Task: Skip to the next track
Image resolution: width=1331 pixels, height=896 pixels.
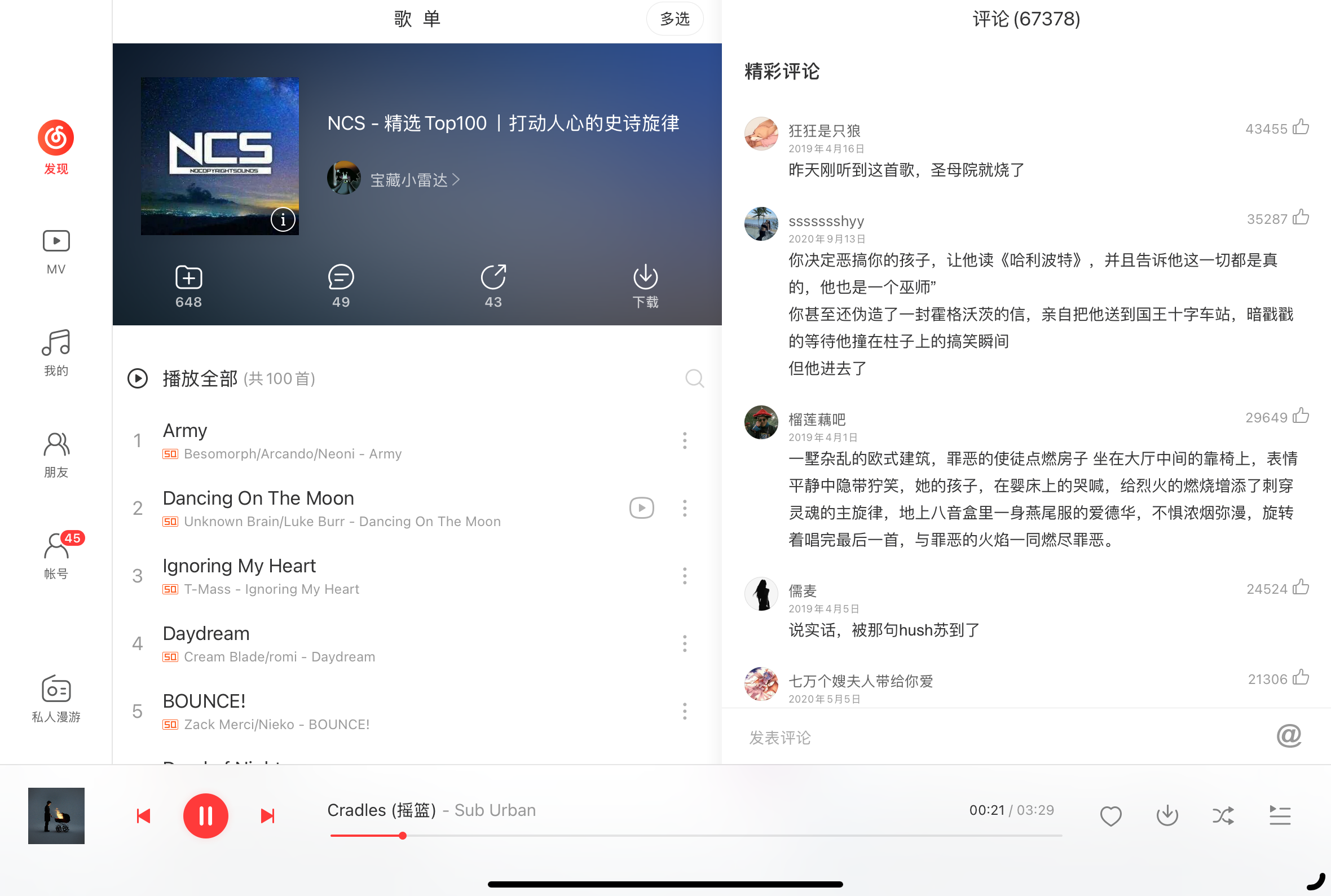Action: point(267,815)
